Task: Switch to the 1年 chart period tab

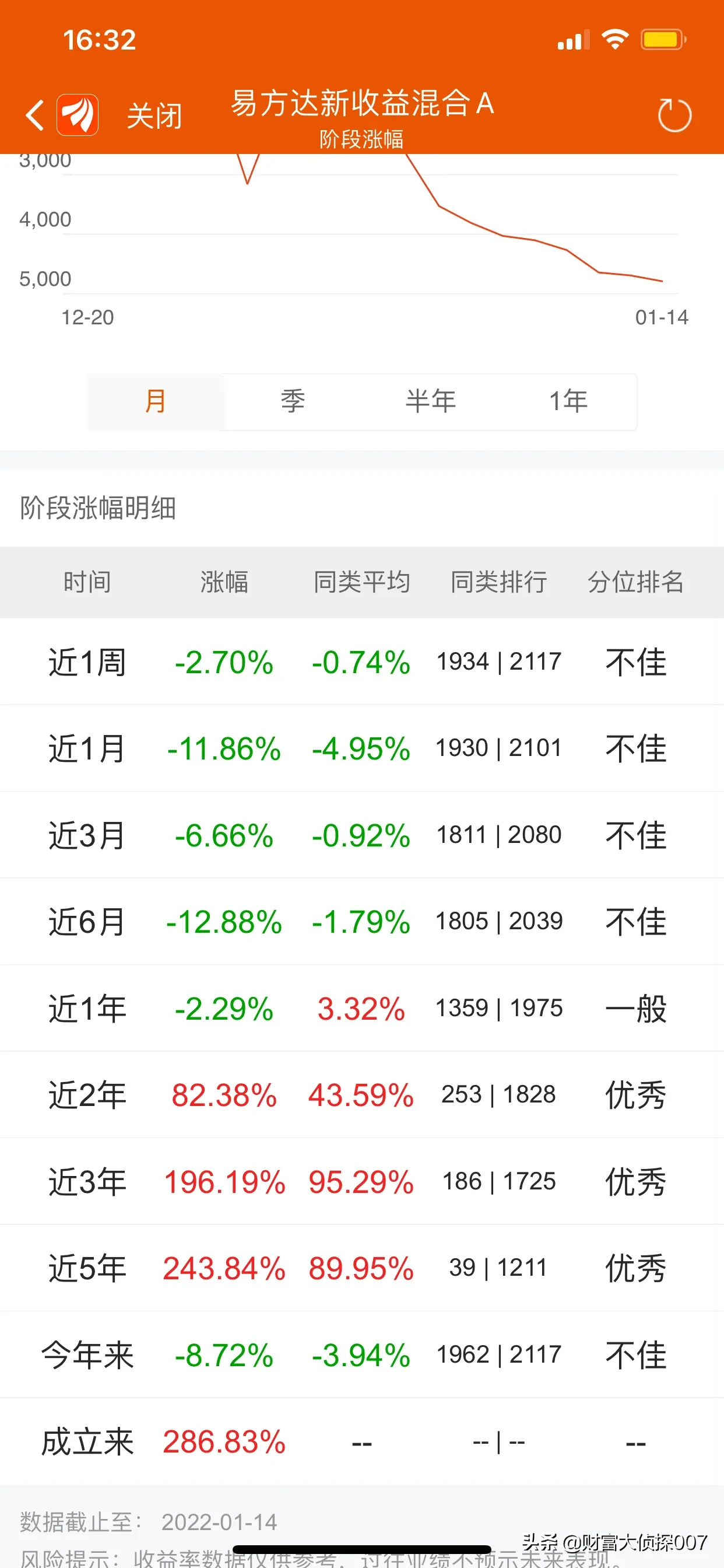Action: coord(568,402)
